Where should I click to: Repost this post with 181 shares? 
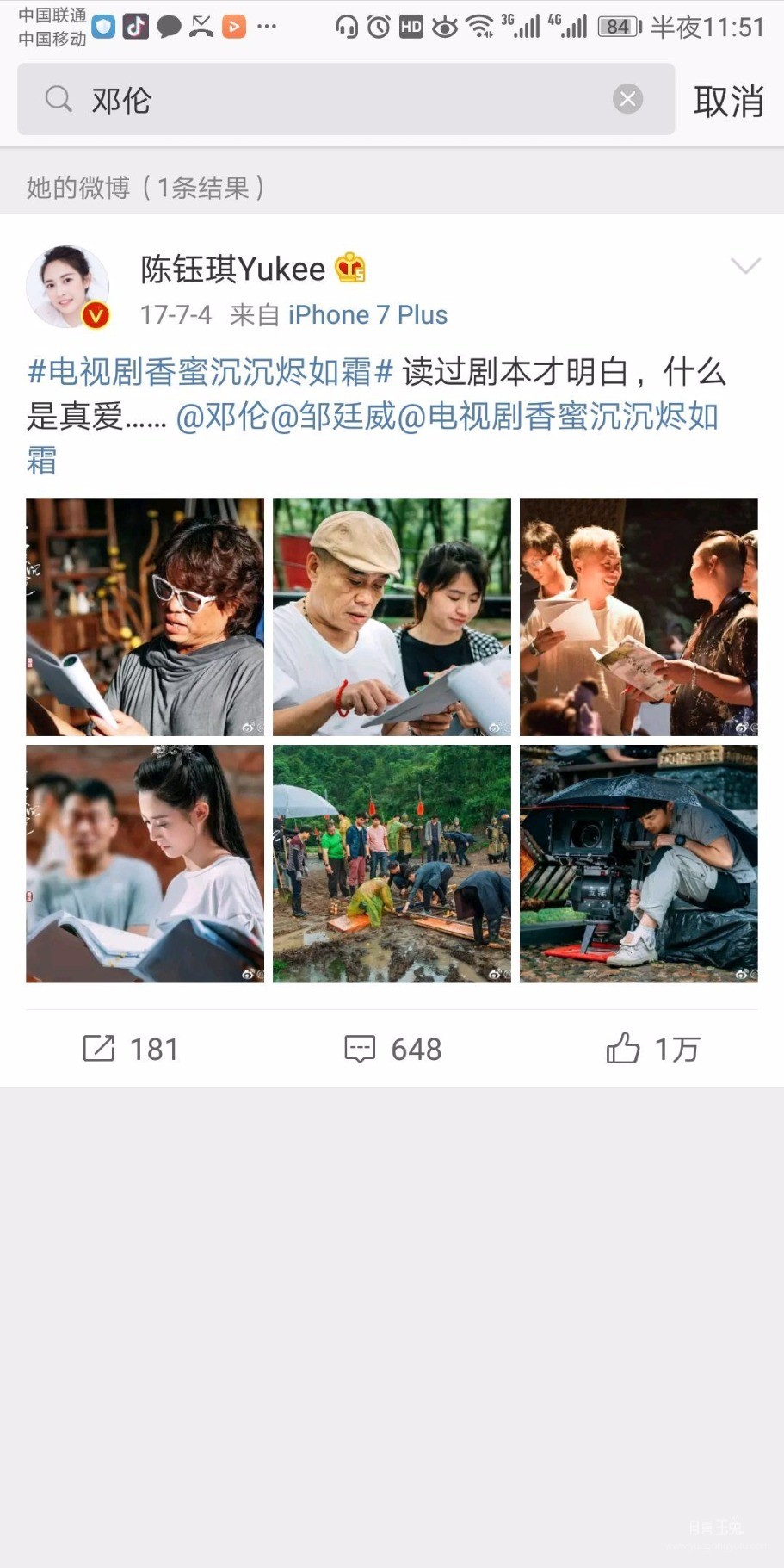(131, 1049)
